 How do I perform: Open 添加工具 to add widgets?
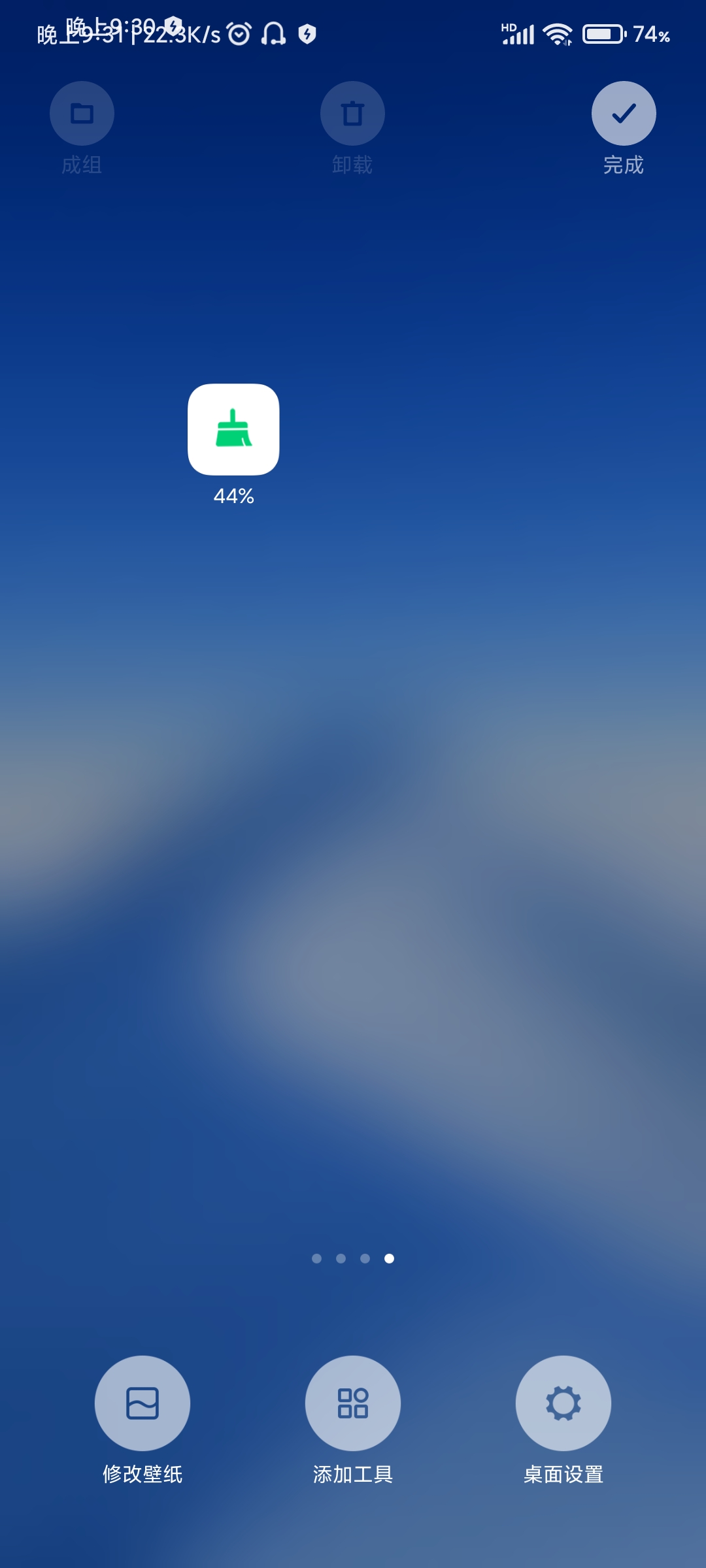(353, 1403)
